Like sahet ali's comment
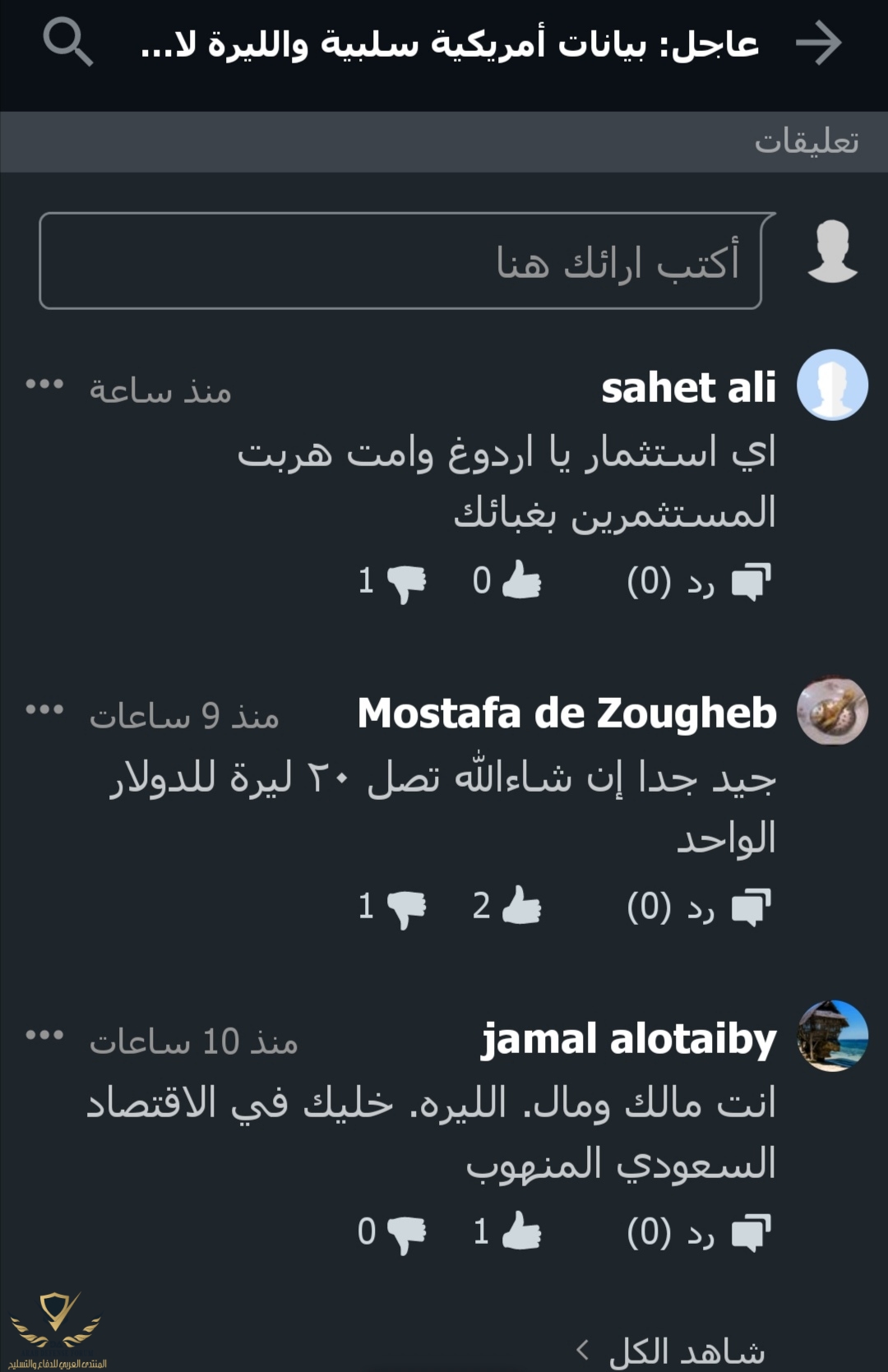 520,581
